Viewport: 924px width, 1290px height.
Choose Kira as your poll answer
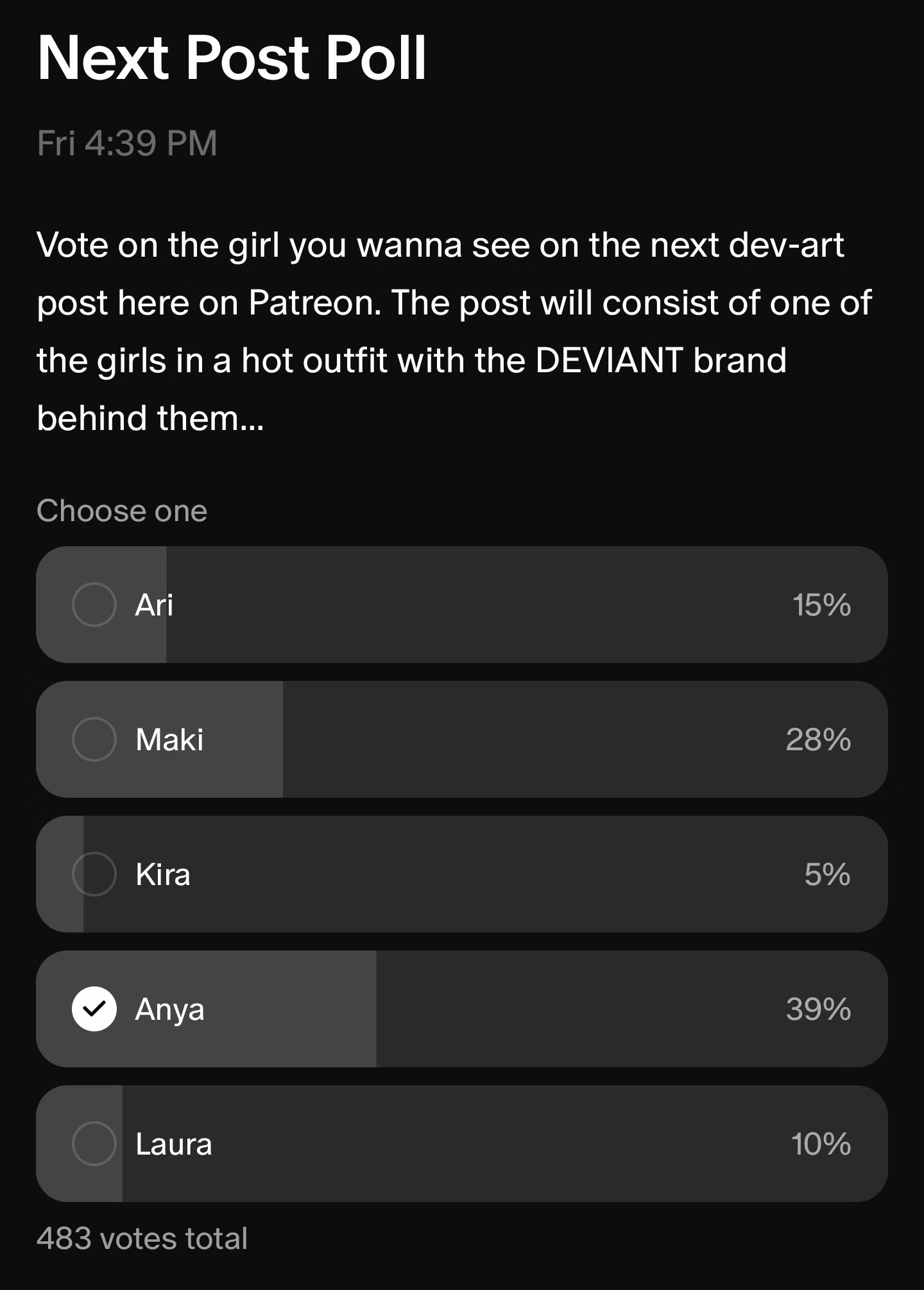(x=94, y=874)
